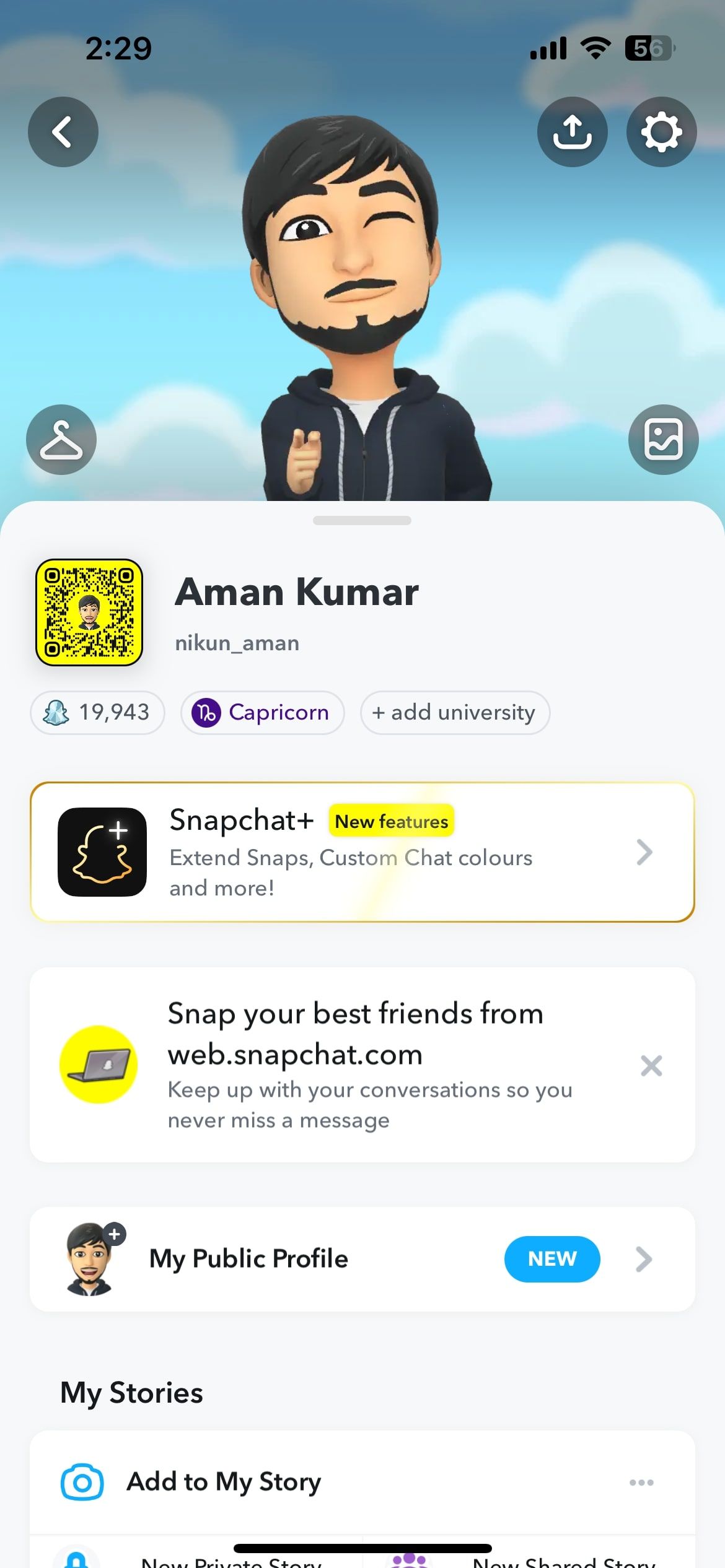Share profile via the upload icon
725x1568 pixels.
(x=572, y=132)
